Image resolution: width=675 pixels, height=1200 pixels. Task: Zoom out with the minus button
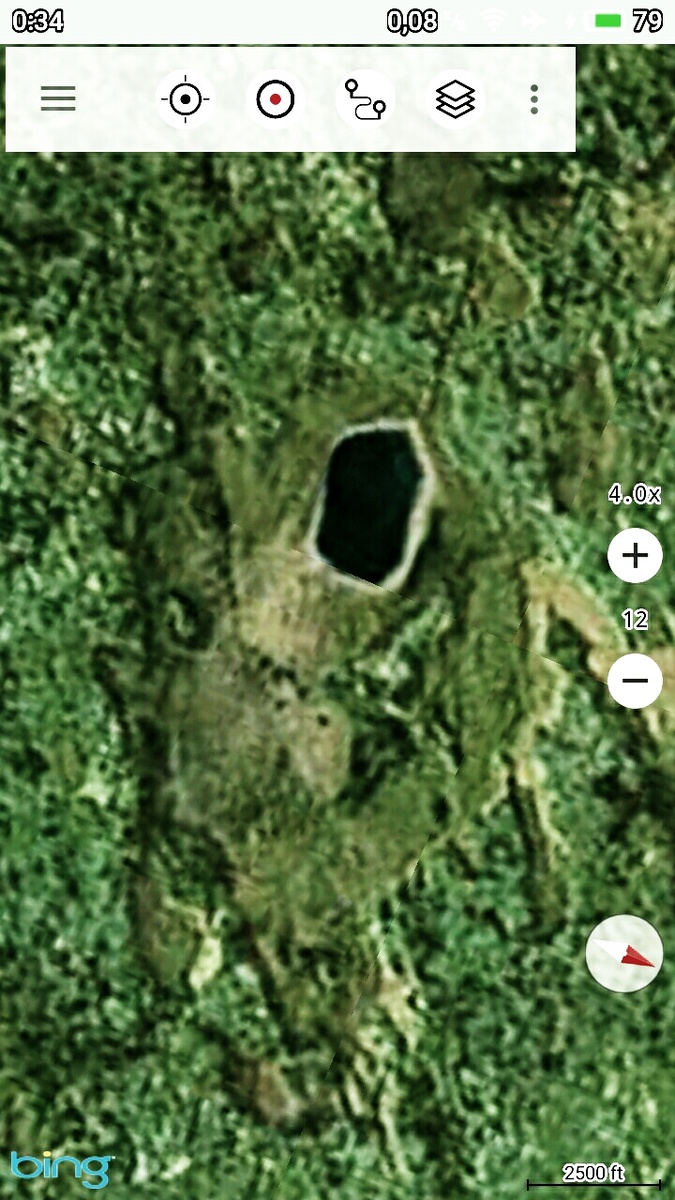click(635, 680)
